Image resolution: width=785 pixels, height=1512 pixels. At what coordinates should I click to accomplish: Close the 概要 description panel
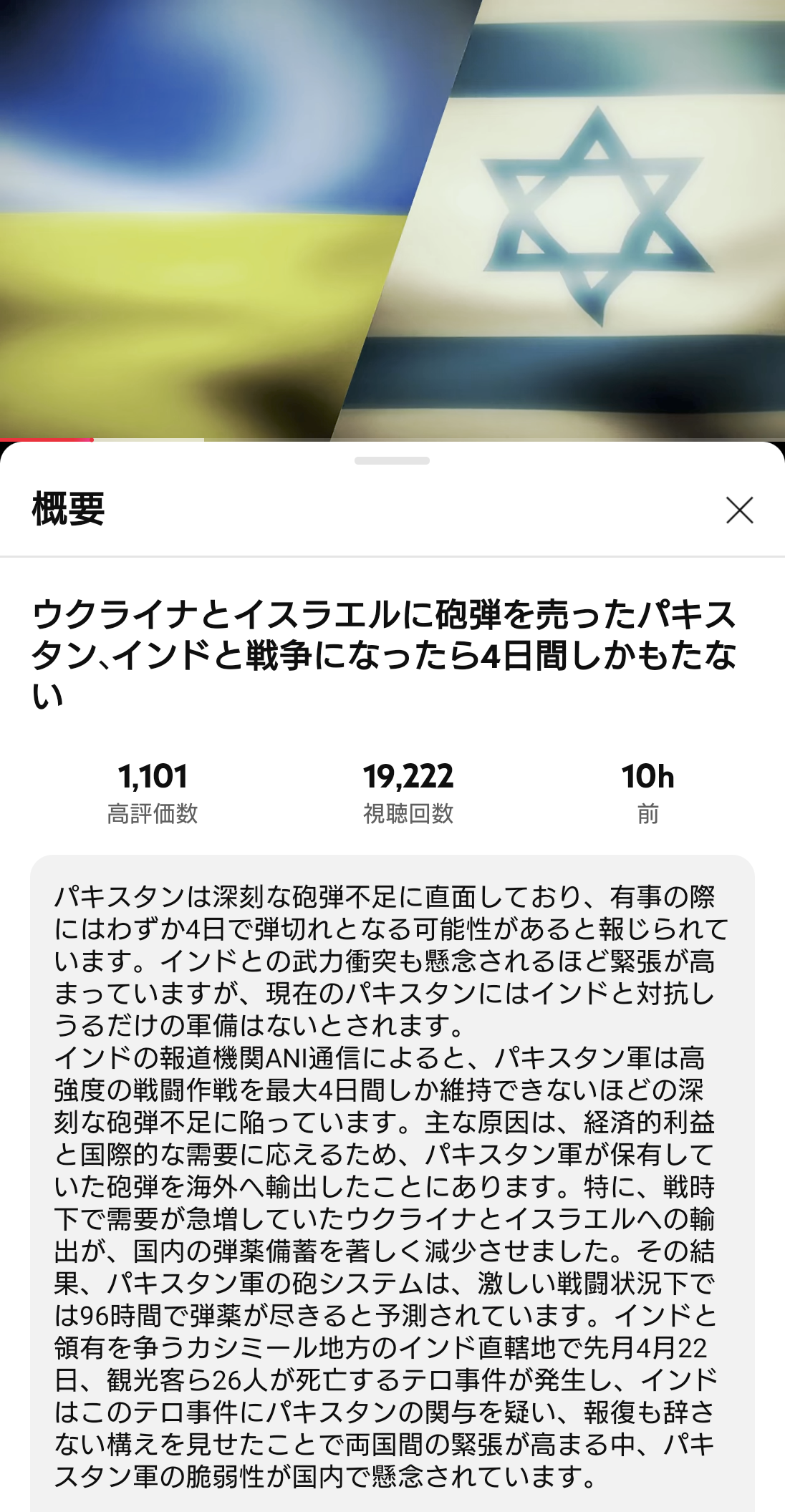739,510
